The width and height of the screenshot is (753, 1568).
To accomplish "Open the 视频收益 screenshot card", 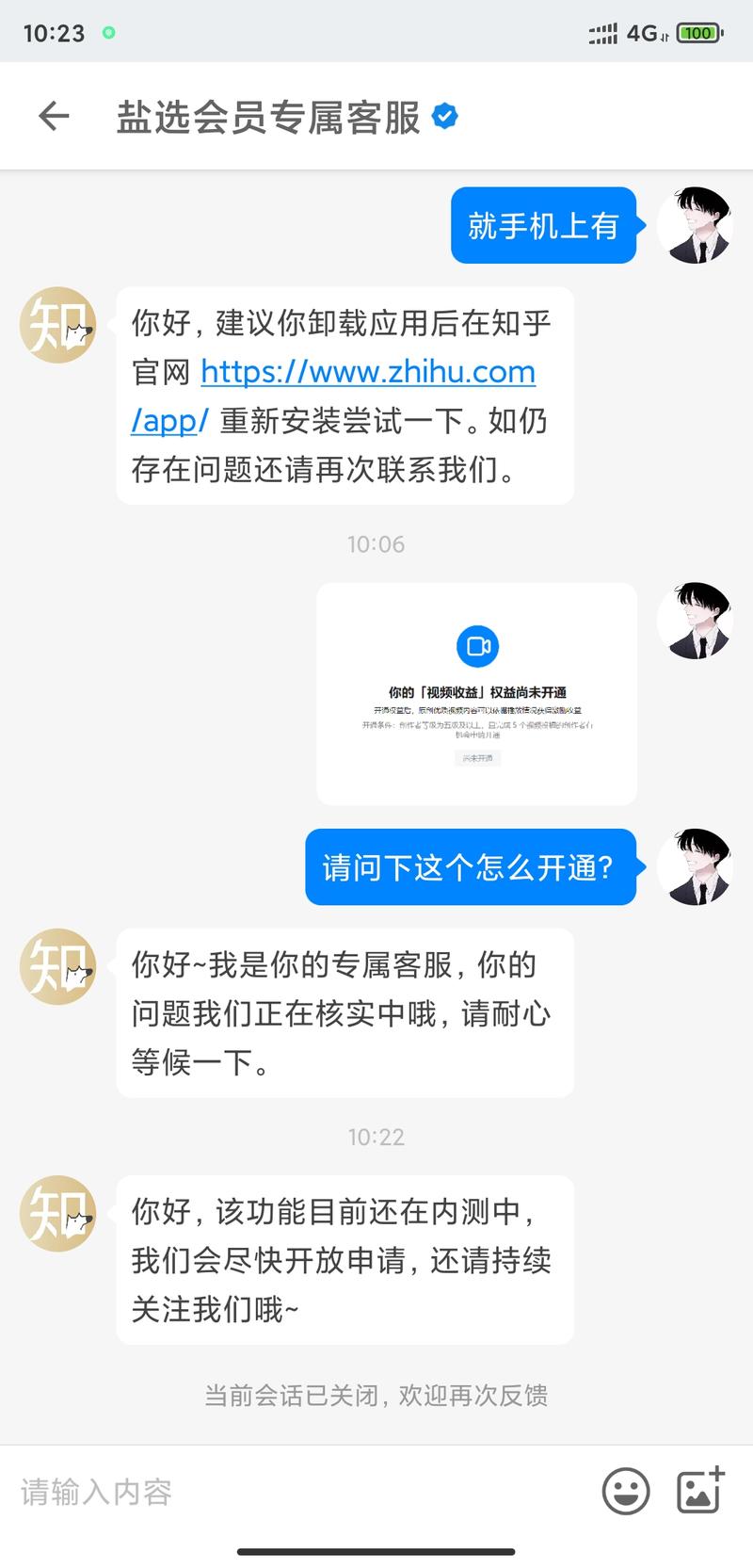I will (477, 694).
